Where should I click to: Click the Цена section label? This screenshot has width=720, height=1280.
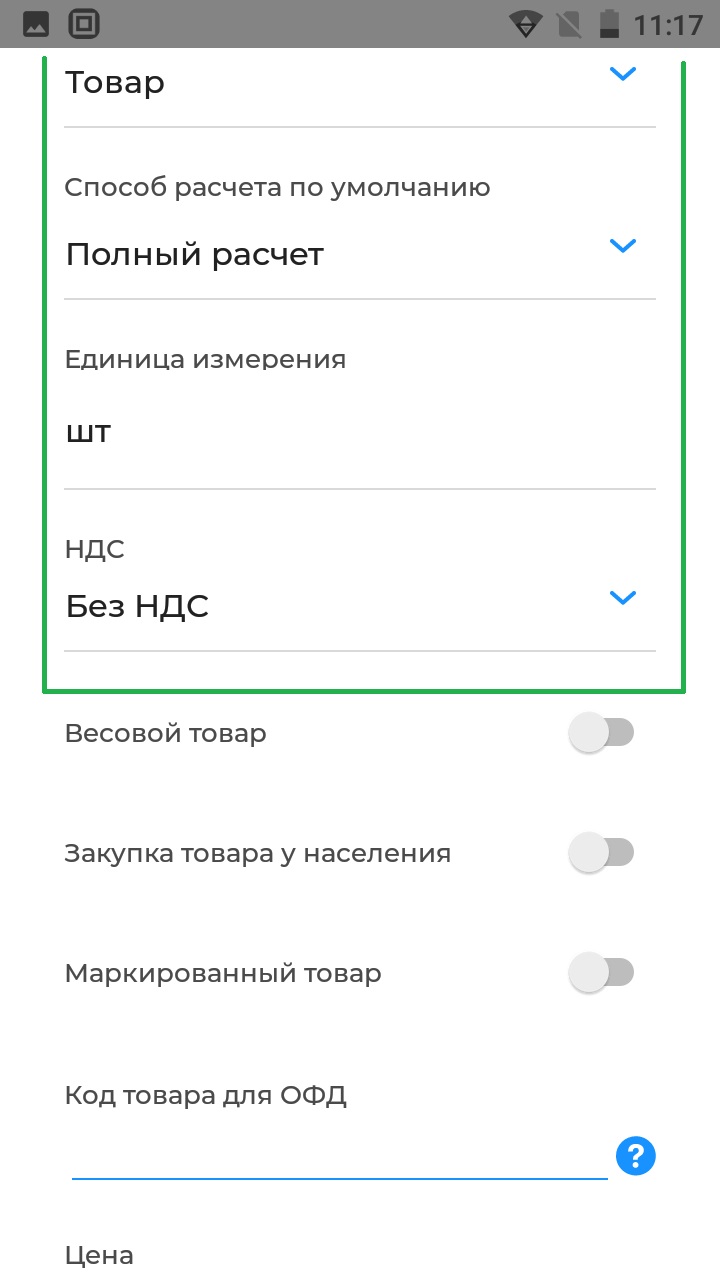pyautogui.click(x=96, y=1254)
